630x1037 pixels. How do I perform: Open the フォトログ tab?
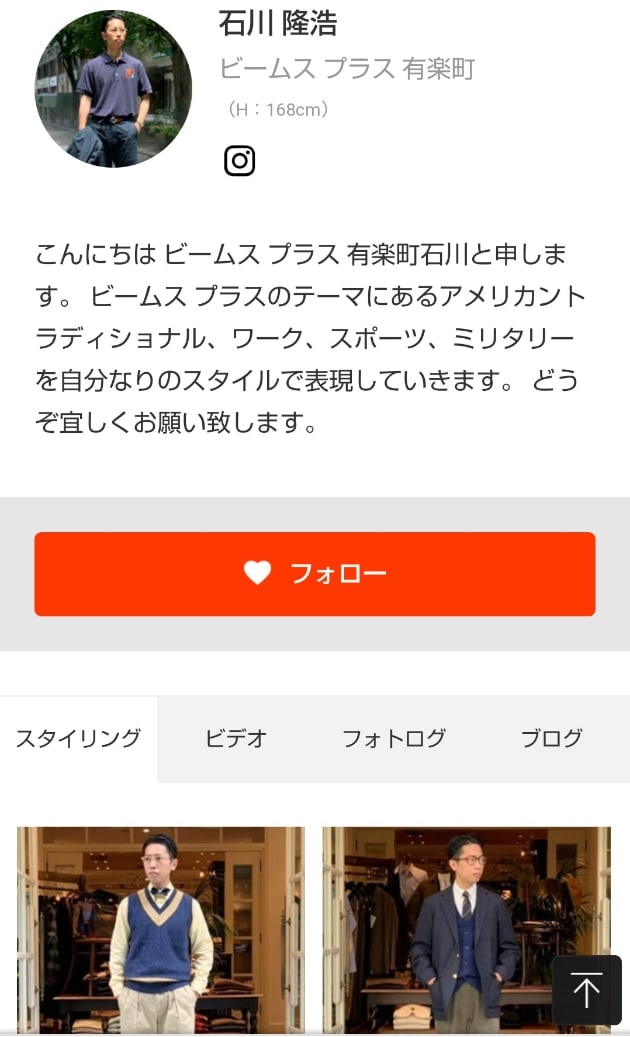coord(394,738)
